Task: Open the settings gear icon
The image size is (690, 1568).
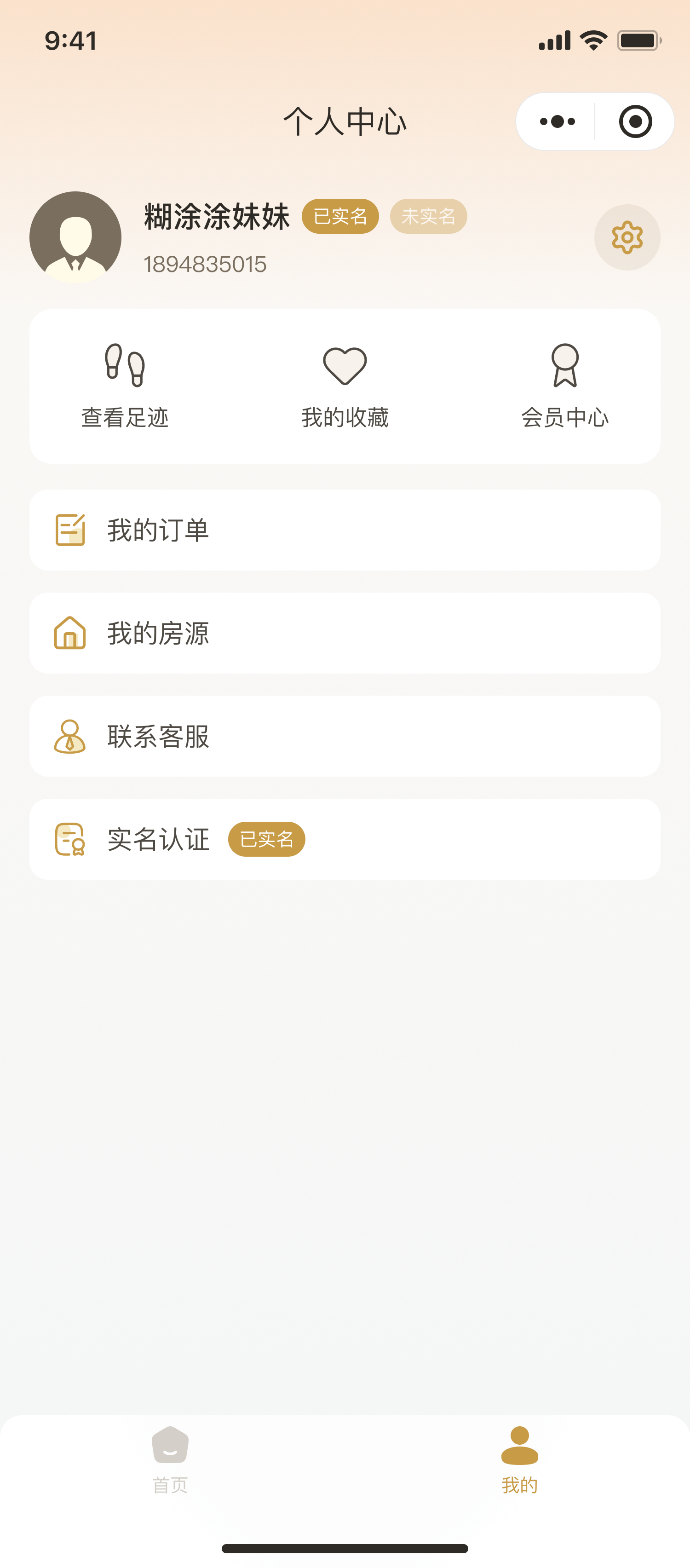Action: [x=627, y=237]
